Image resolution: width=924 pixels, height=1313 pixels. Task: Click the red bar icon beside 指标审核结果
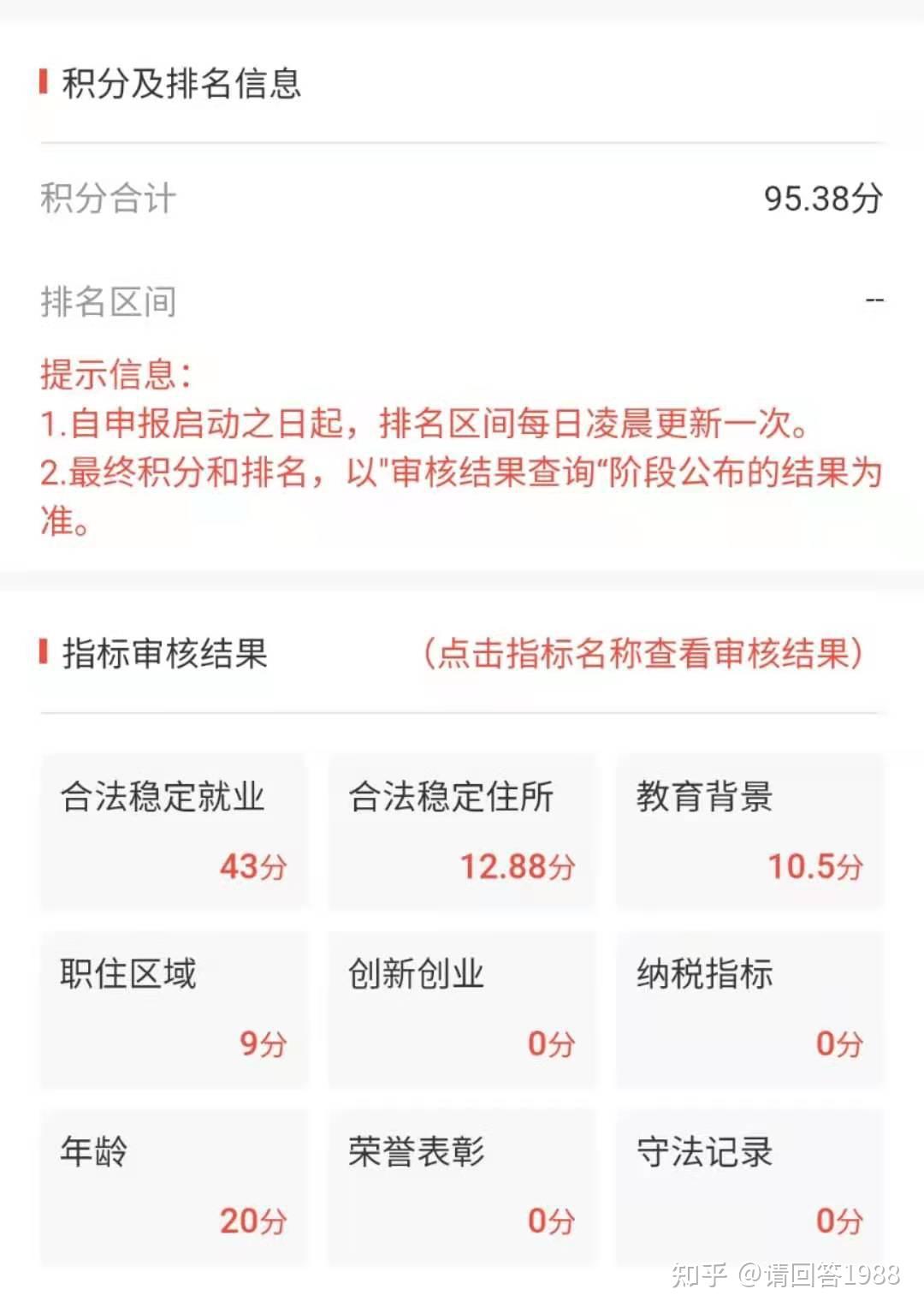[x=41, y=653]
